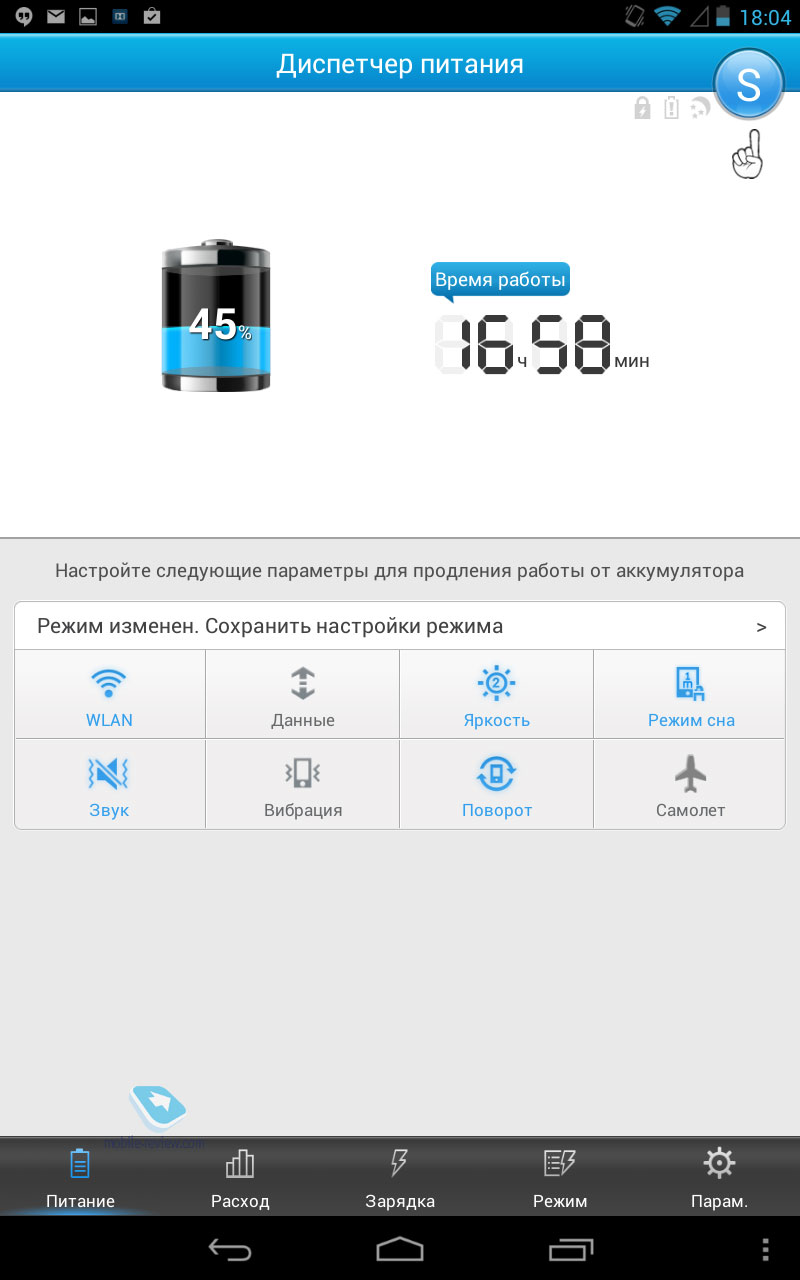Tap the Режим сна sleep mode tile
The height and width of the screenshot is (1280, 800).
[x=690, y=695]
